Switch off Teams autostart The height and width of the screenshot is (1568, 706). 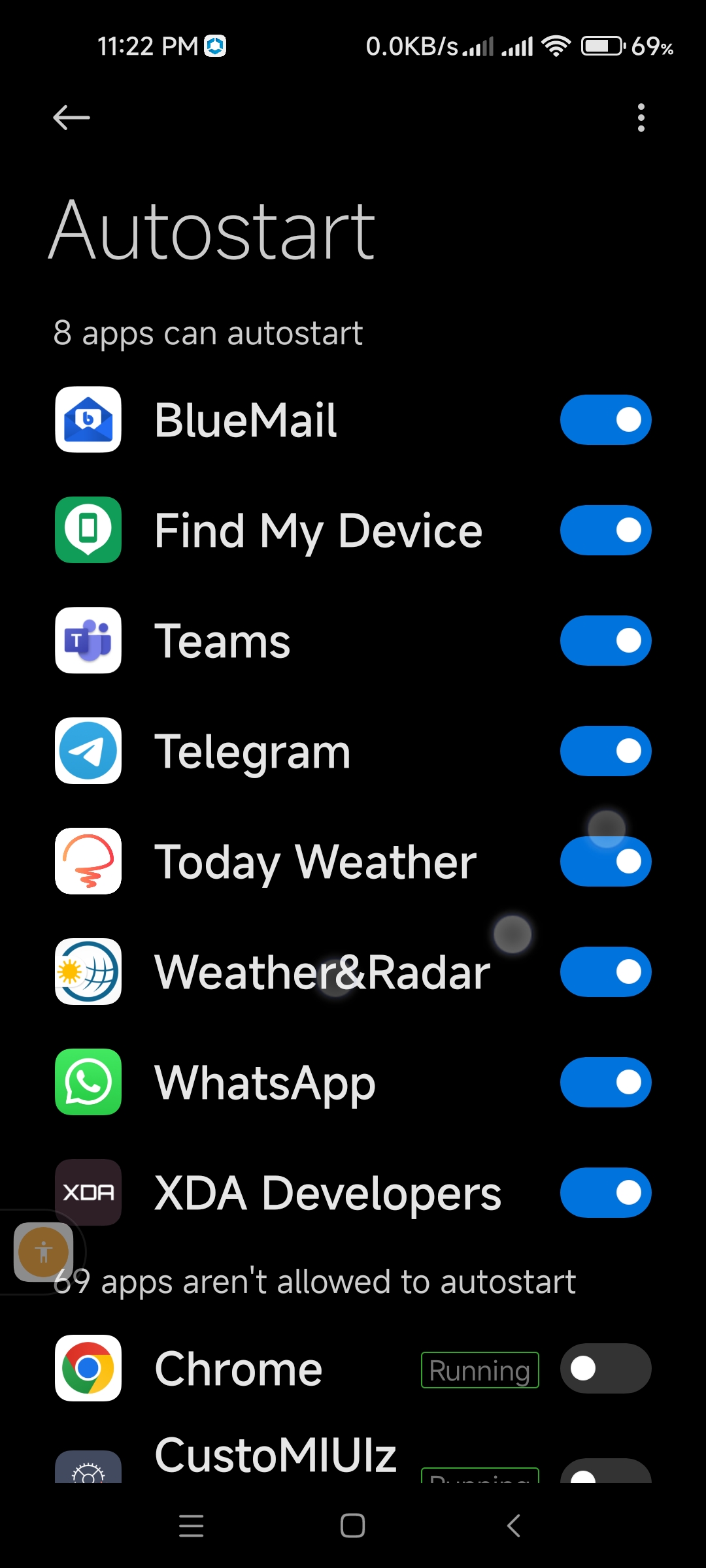[x=605, y=640]
